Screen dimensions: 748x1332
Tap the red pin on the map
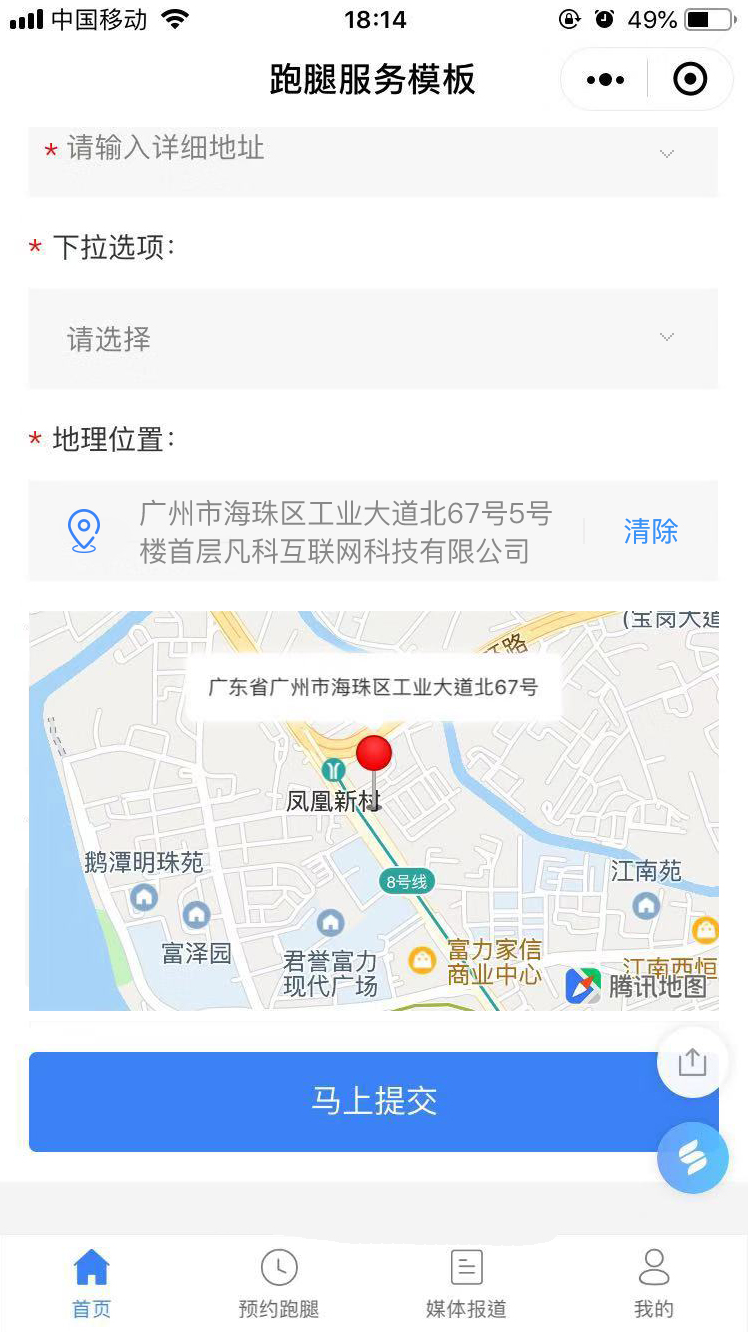click(x=374, y=765)
